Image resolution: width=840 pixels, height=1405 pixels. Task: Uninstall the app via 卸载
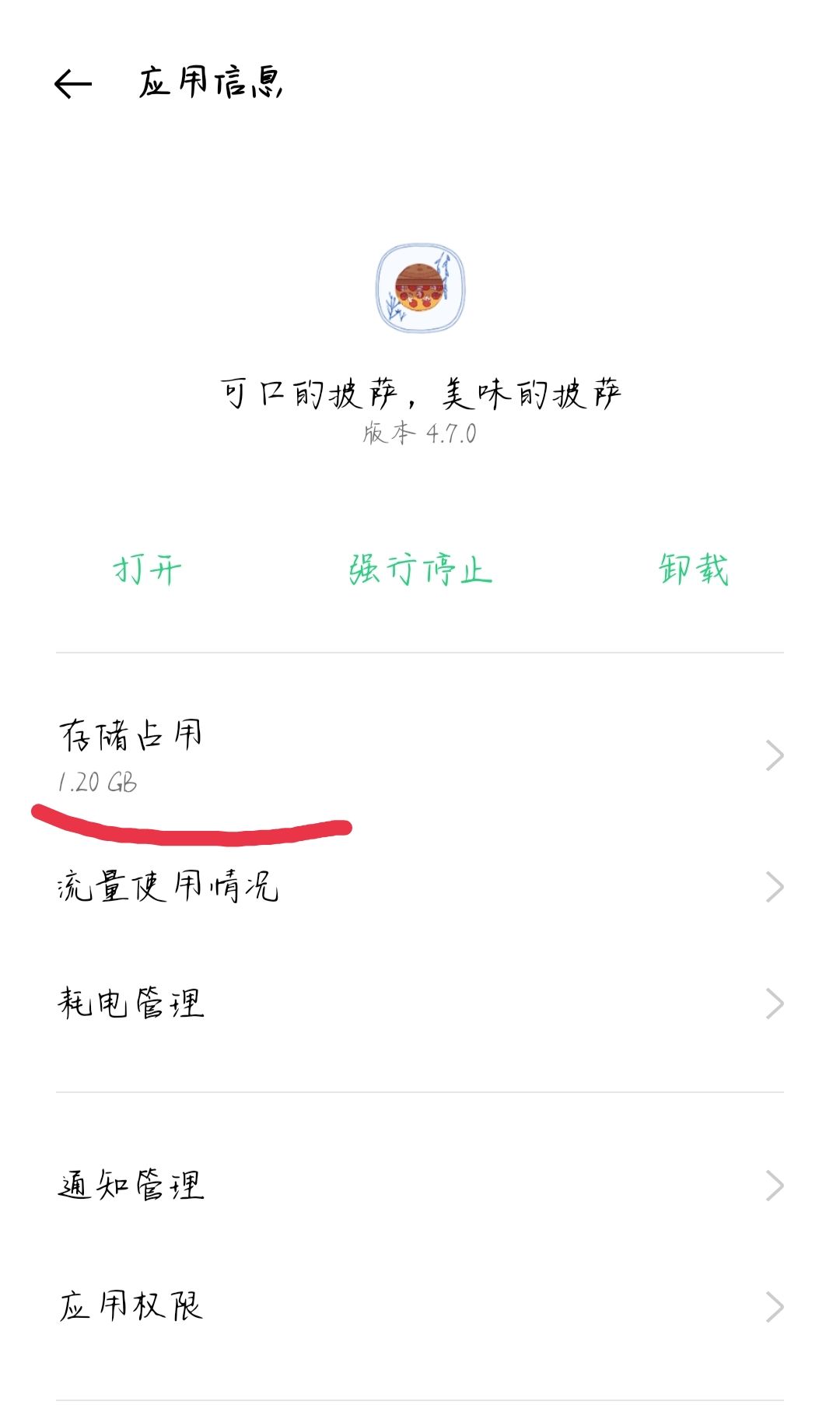tap(693, 569)
